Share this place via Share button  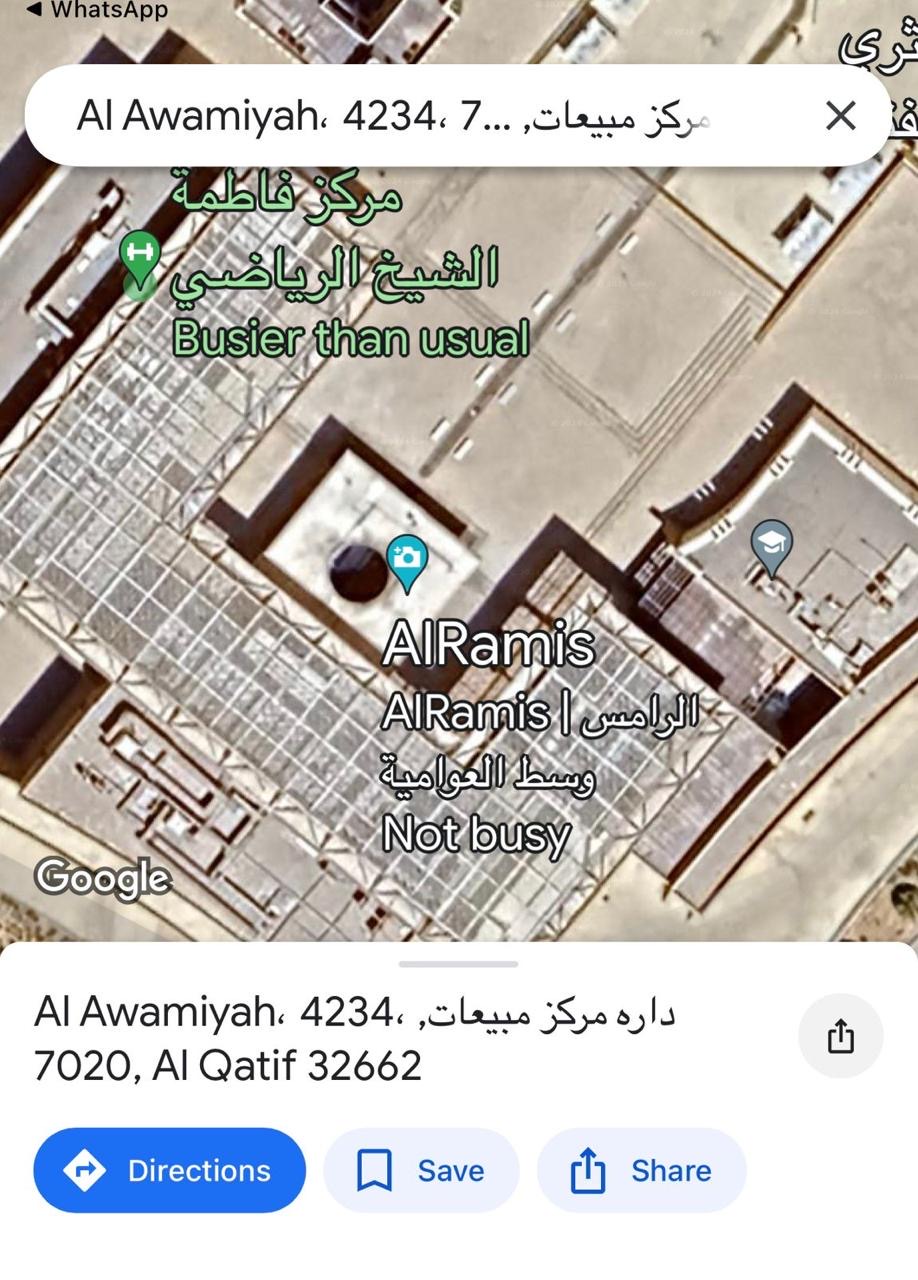click(x=641, y=1170)
